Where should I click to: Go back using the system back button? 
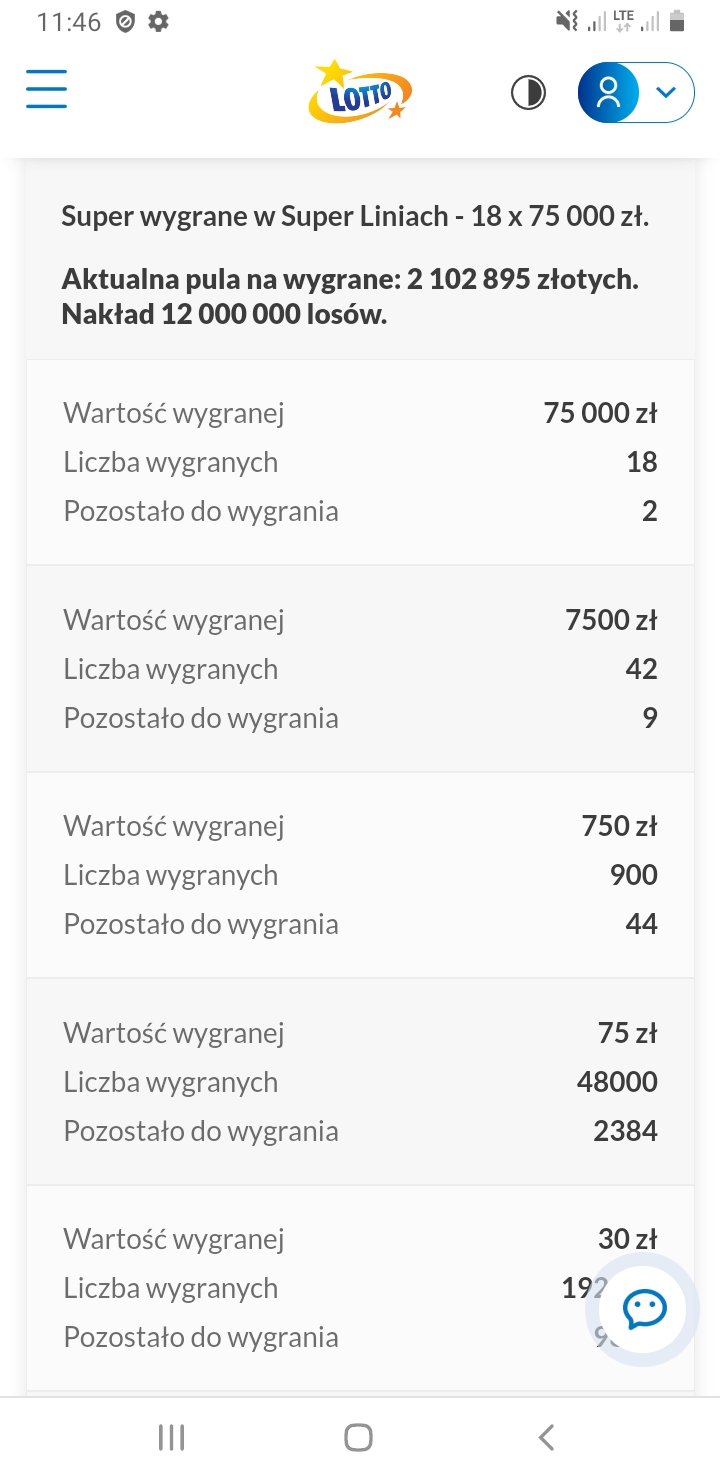[546, 1438]
